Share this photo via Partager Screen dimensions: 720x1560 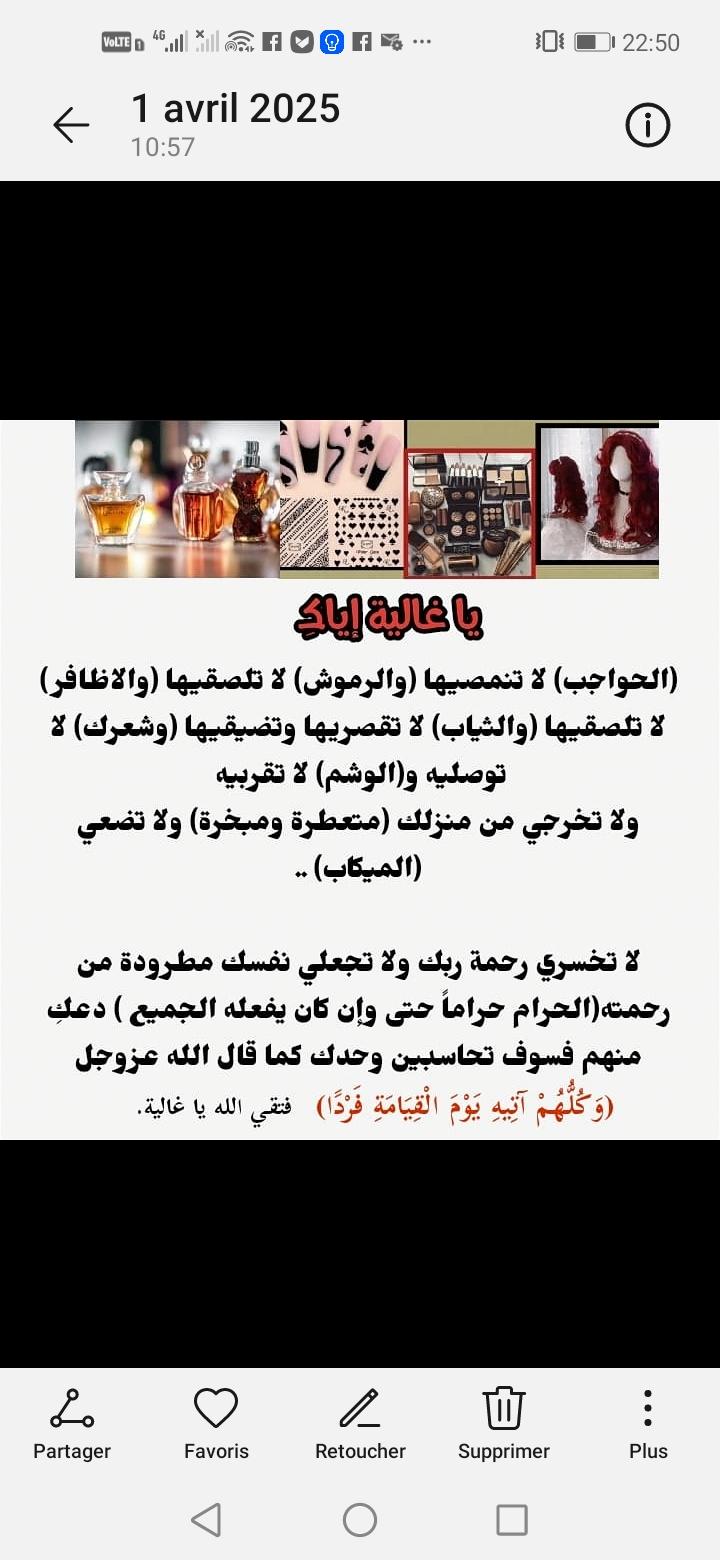click(72, 1422)
